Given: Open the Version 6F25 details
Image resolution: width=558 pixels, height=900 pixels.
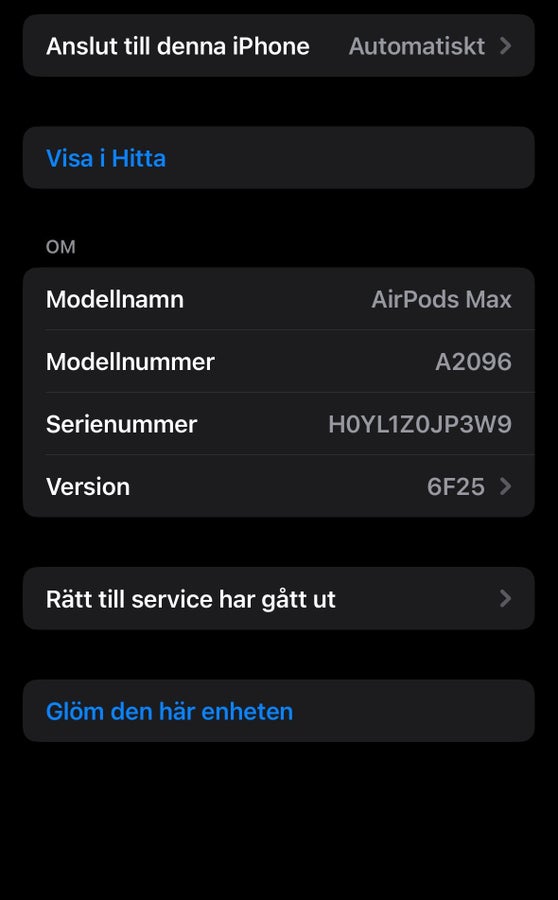Looking at the screenshot, I should click(278, 487).
